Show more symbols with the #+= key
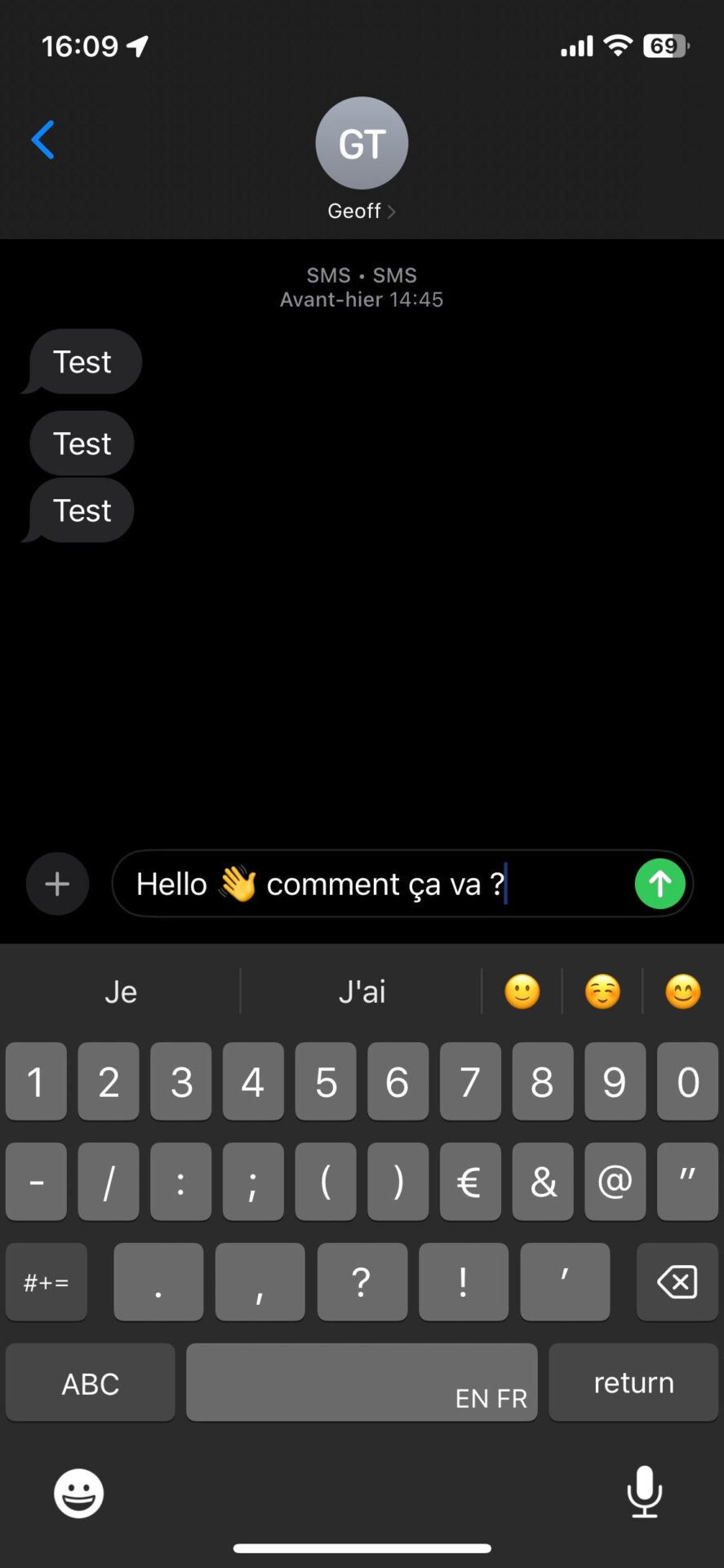This screenshot has width=724, height=1568. point(47,1282)
